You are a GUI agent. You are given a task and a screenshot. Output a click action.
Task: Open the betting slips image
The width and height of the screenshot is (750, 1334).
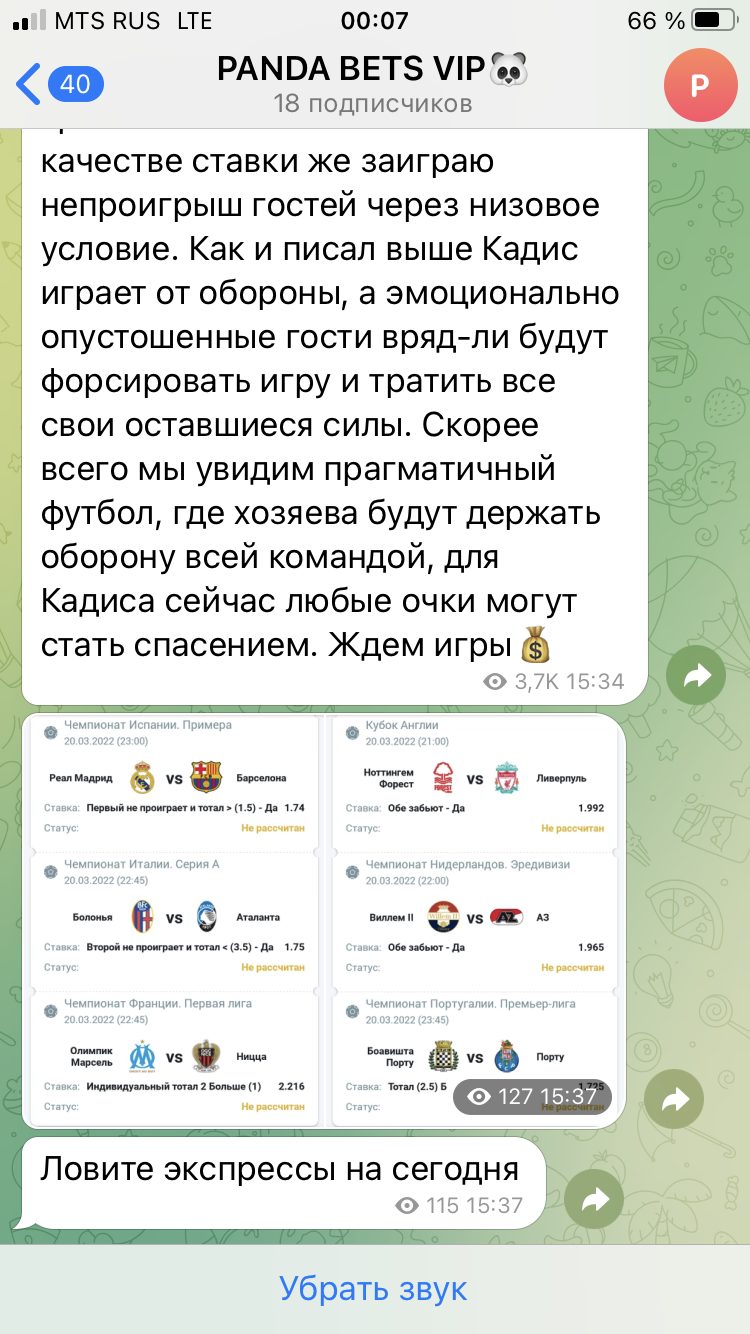(323, 920)
